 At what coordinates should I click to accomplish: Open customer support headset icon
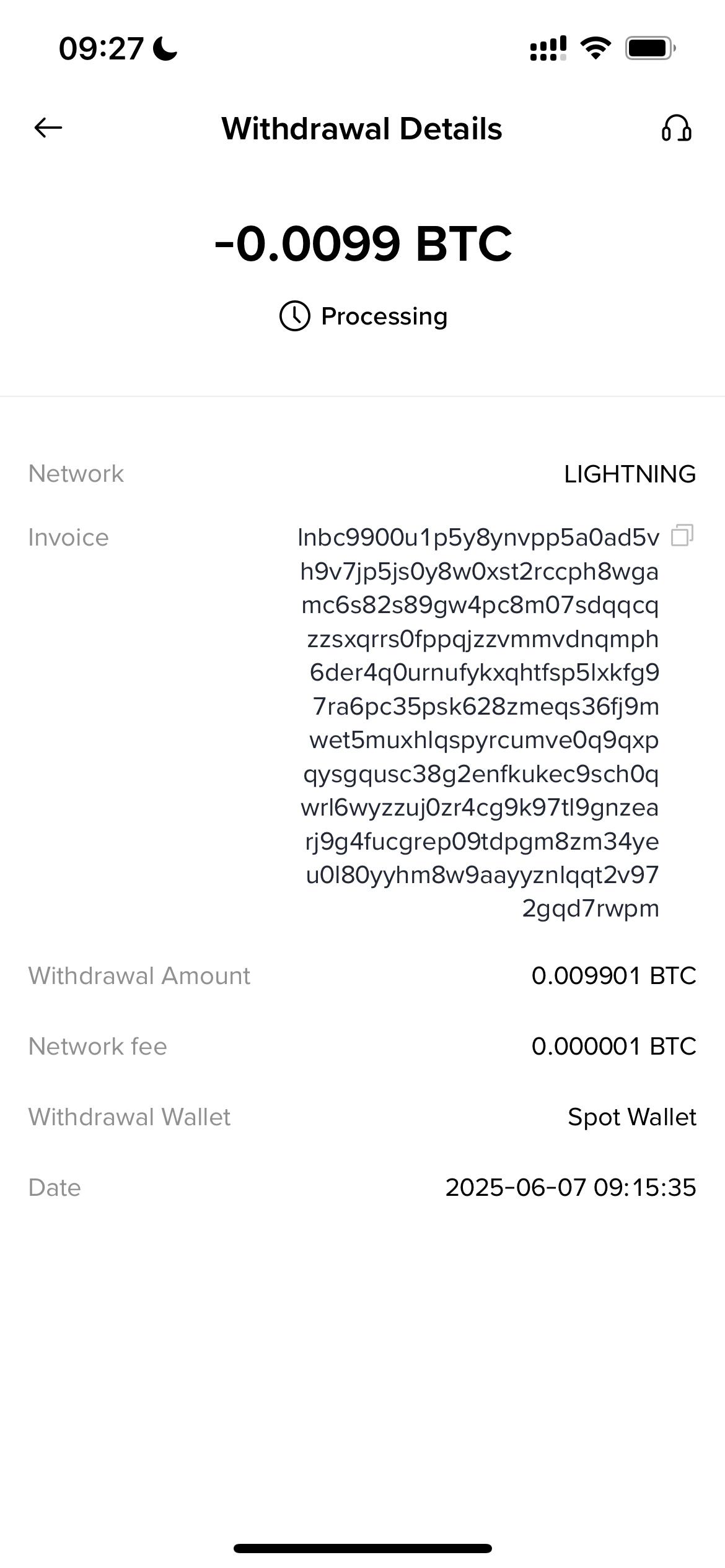tap(676, 128)
